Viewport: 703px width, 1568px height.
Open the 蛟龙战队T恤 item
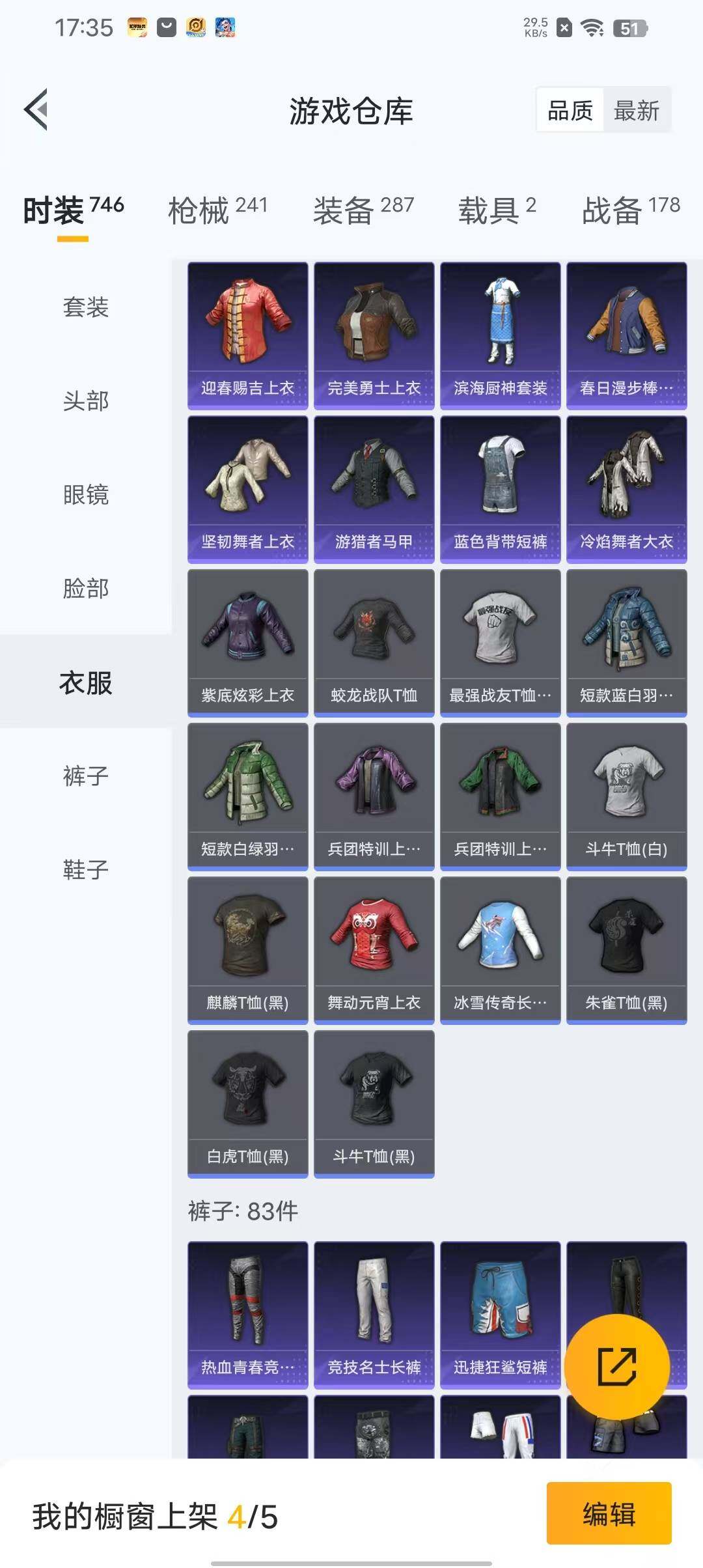pos(374,643)
